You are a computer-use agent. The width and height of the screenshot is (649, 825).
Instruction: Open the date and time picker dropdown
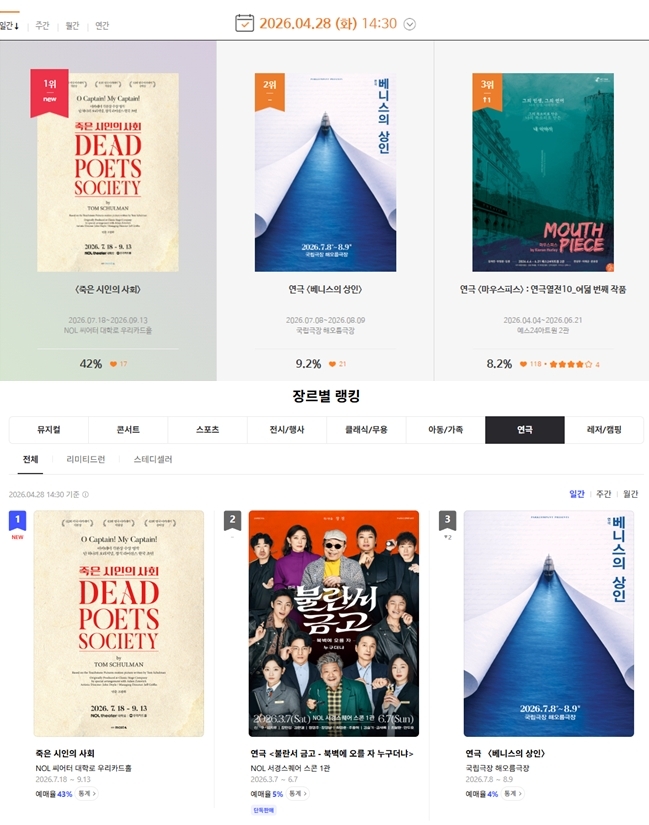coord(409,24)
